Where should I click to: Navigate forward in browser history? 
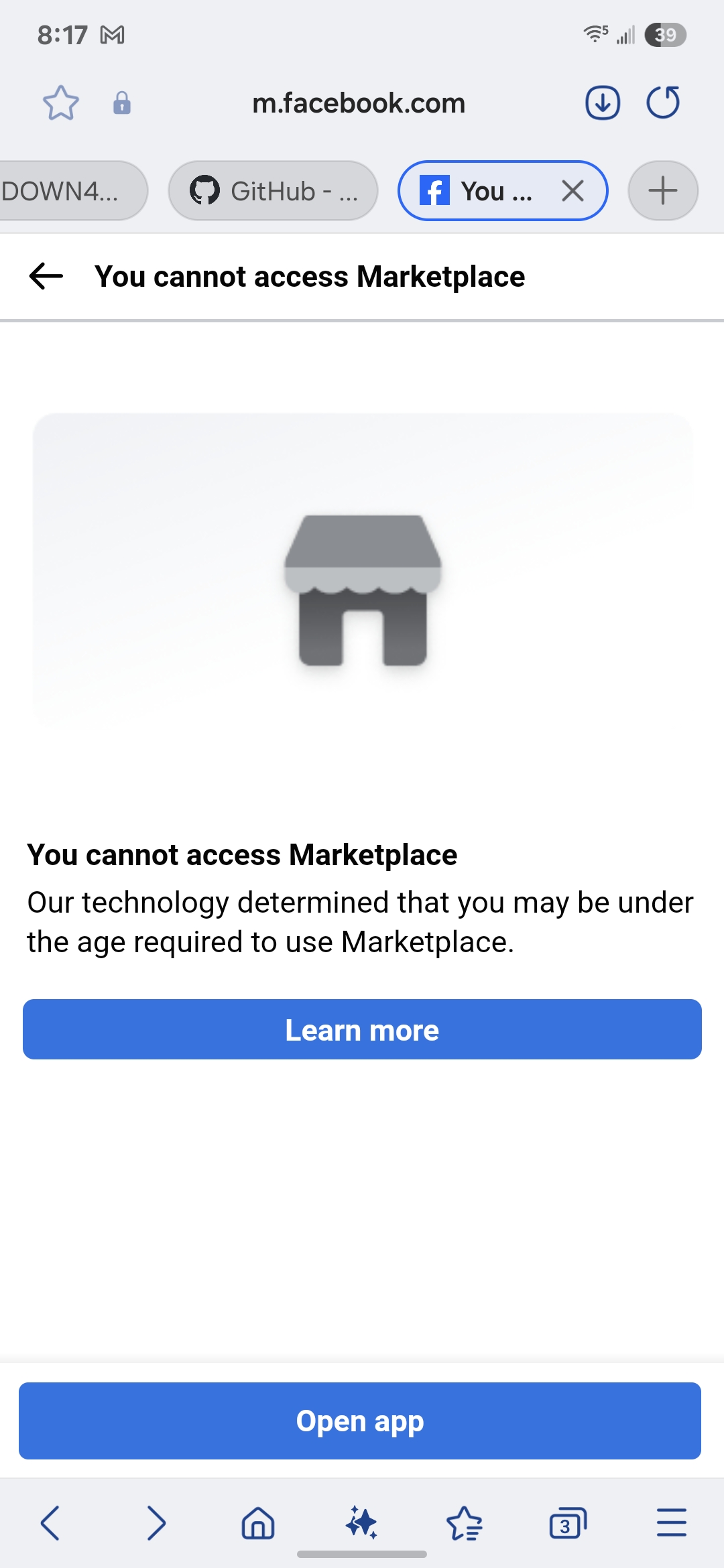point(156,1523)
